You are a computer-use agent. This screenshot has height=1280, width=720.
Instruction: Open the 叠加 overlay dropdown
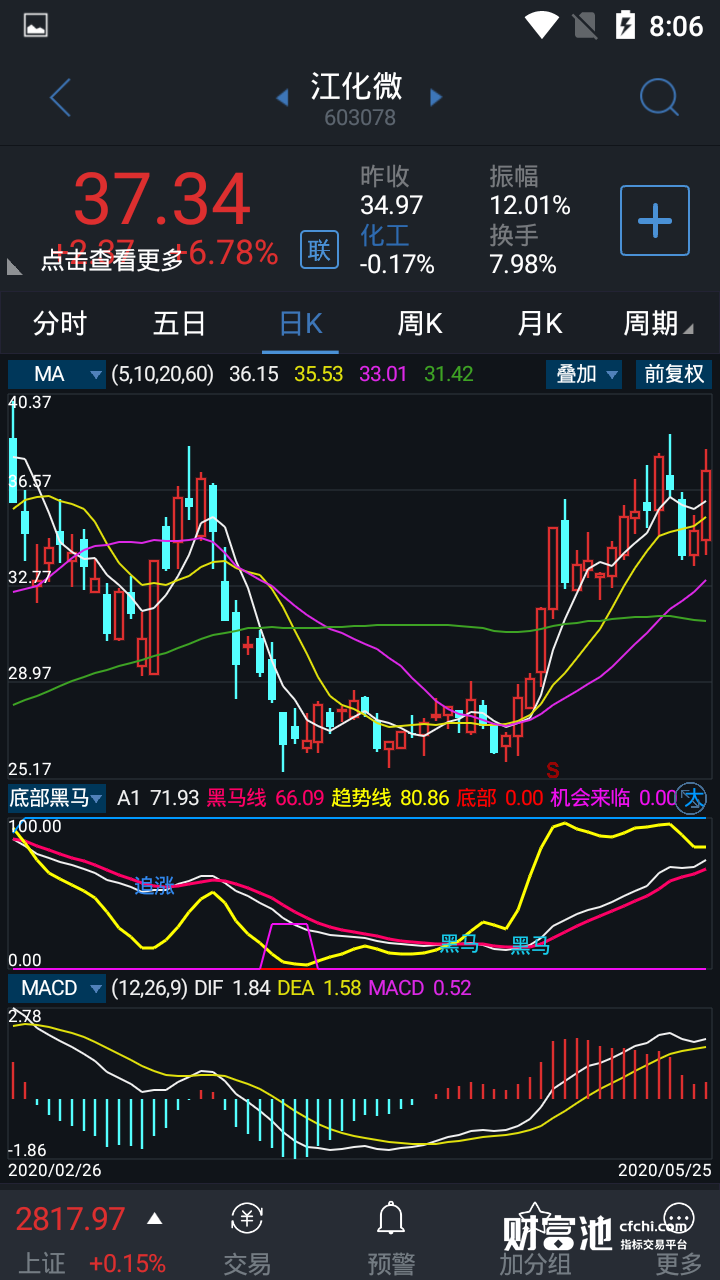coord(584,374)
